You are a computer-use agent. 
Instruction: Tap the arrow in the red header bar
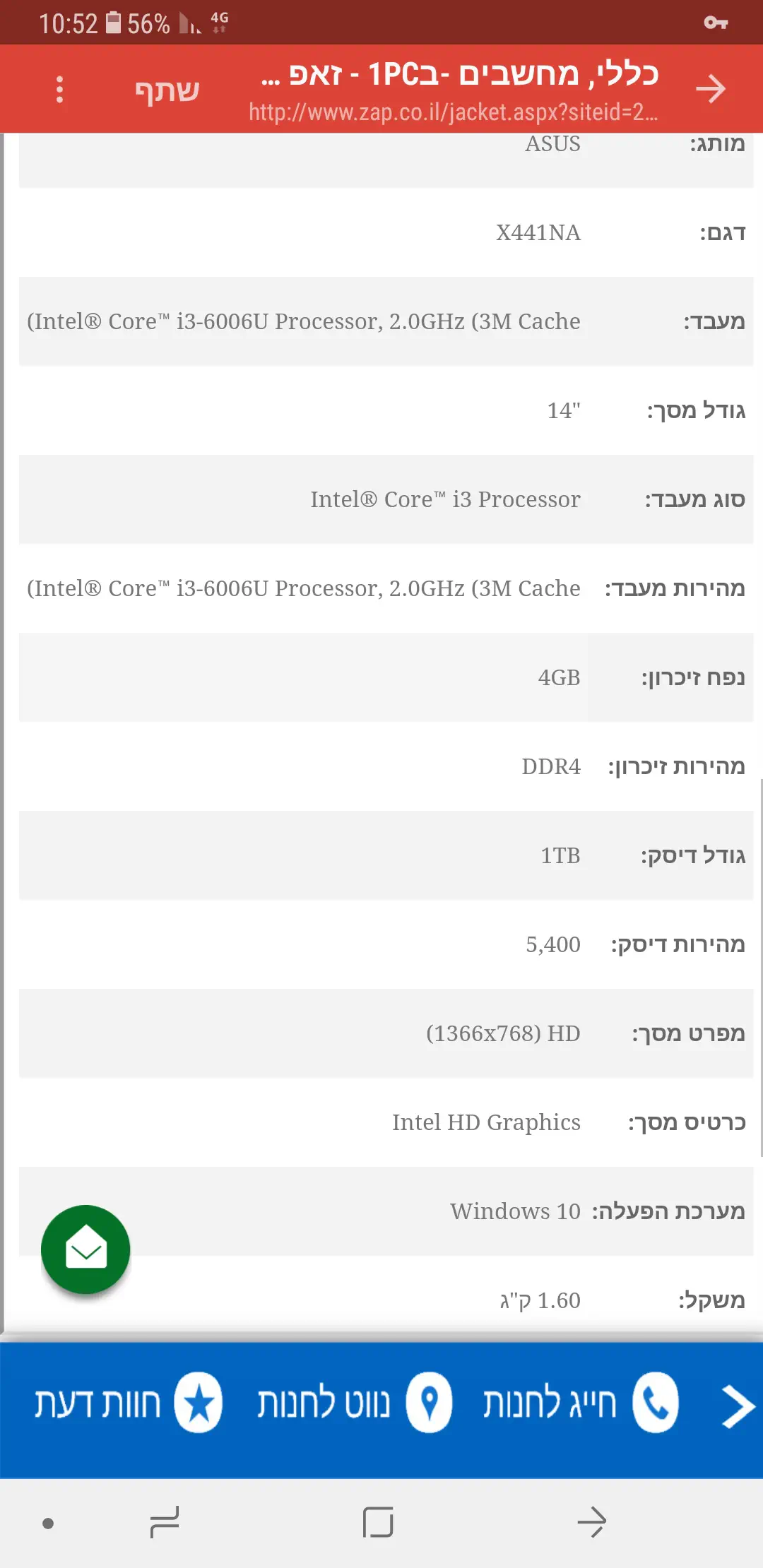tap(710, 89)
